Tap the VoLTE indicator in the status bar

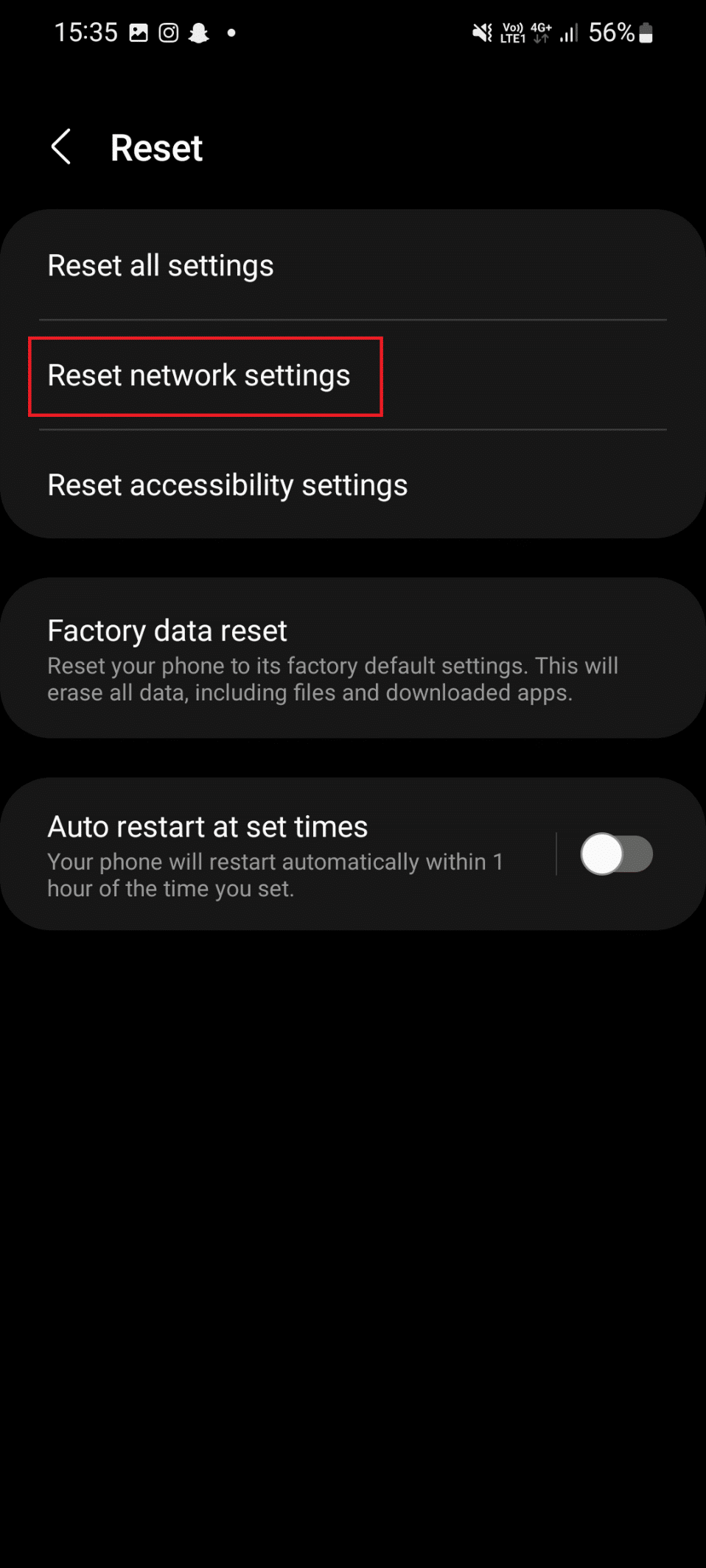click(x=512, y=32)
